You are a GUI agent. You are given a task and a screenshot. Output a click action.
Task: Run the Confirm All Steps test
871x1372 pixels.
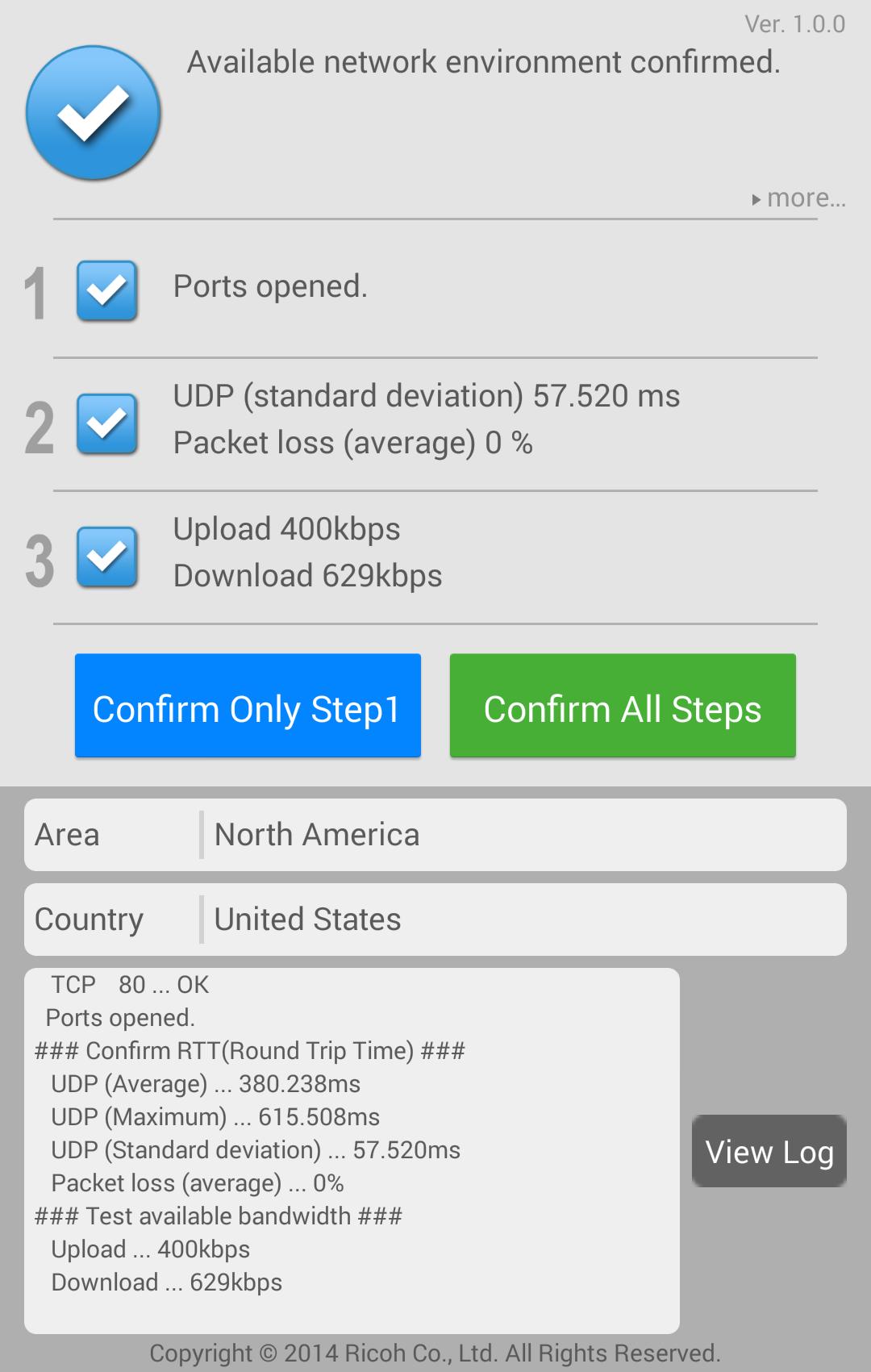[x=623, y=706]
